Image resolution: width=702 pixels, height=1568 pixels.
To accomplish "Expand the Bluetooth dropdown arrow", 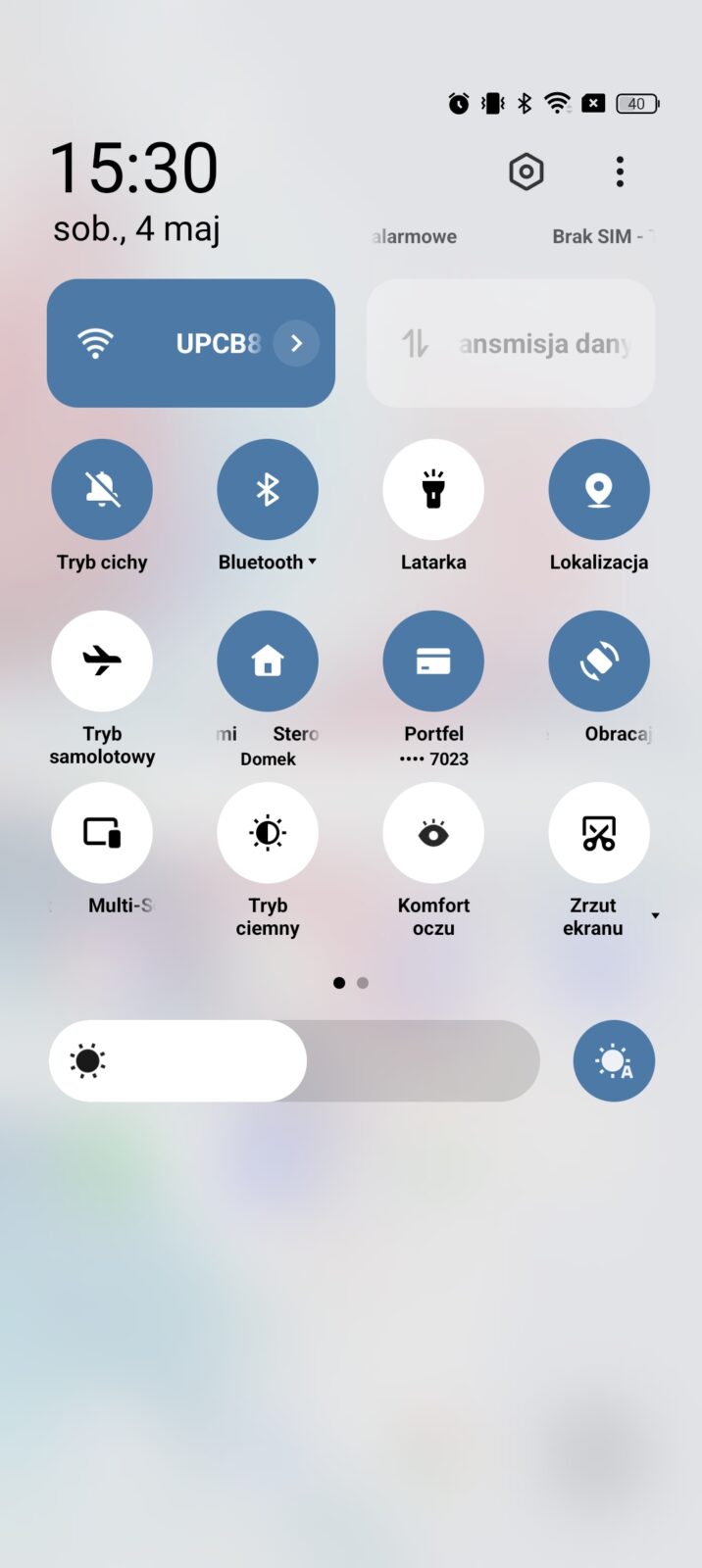I will coord(313,562).
